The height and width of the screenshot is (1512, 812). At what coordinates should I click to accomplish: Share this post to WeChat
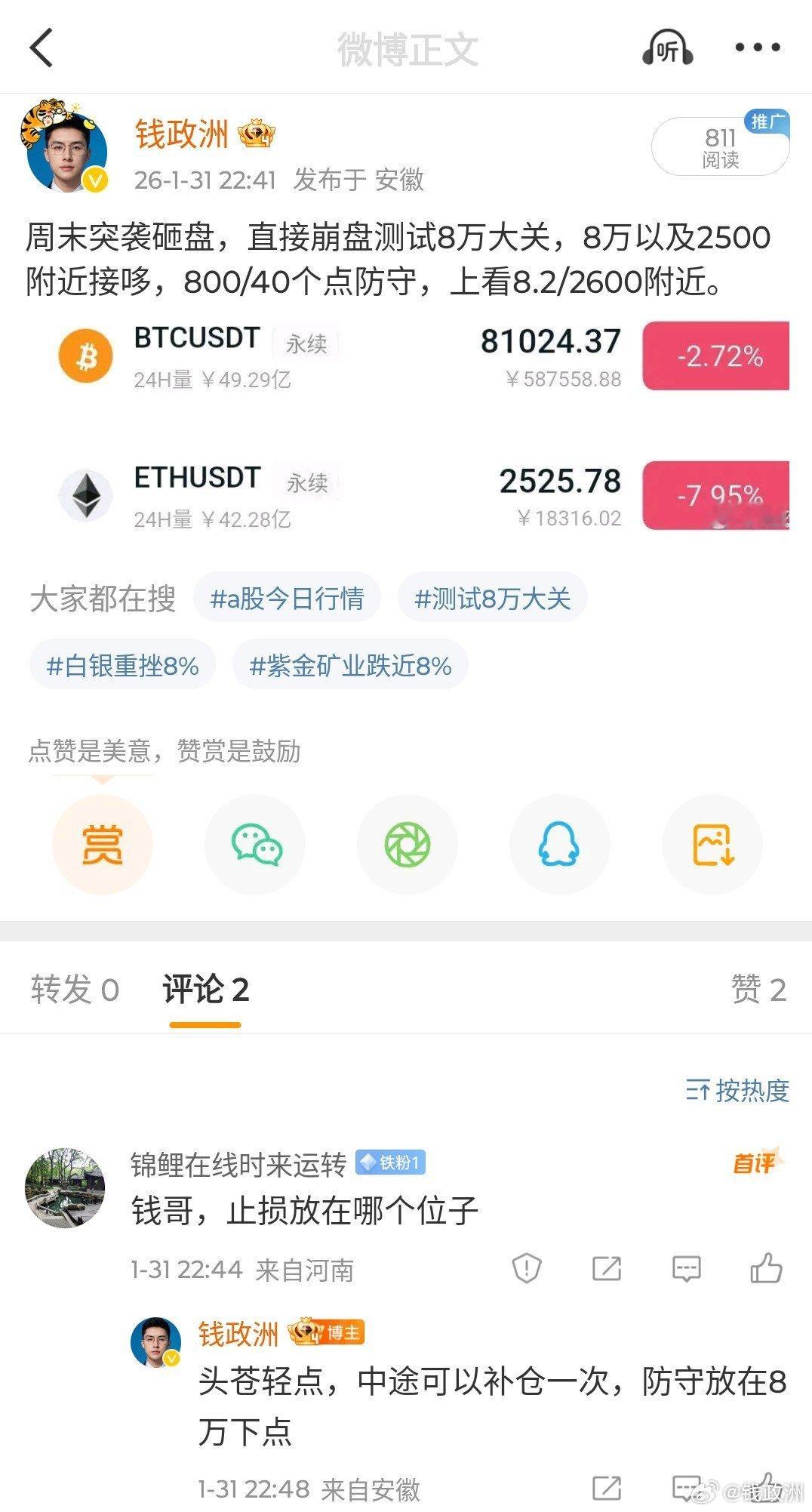click(x=256, y=844)
